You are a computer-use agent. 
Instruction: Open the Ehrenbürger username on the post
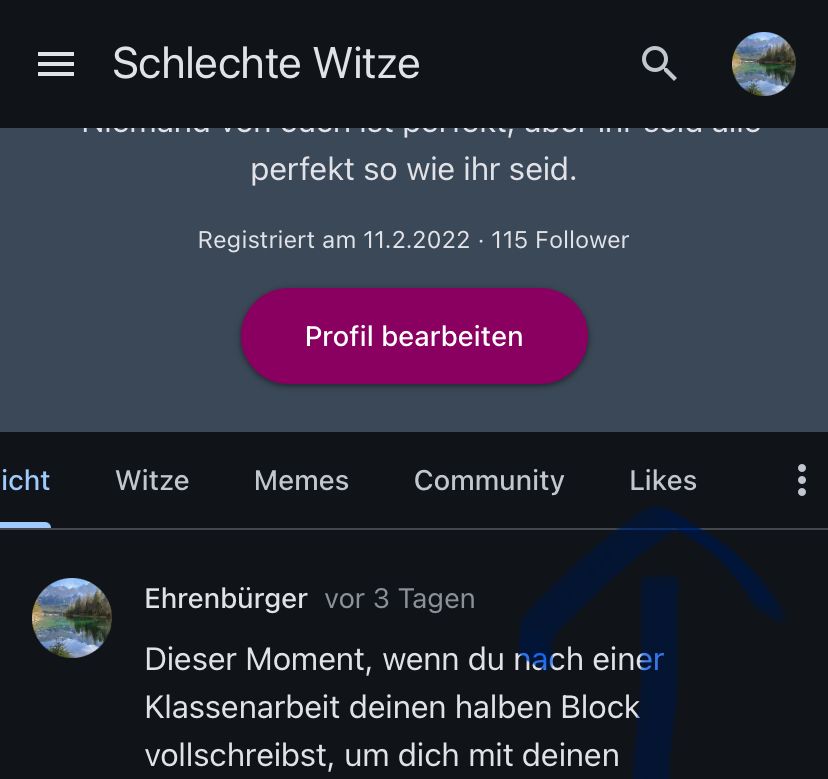(x=226, y=599)
